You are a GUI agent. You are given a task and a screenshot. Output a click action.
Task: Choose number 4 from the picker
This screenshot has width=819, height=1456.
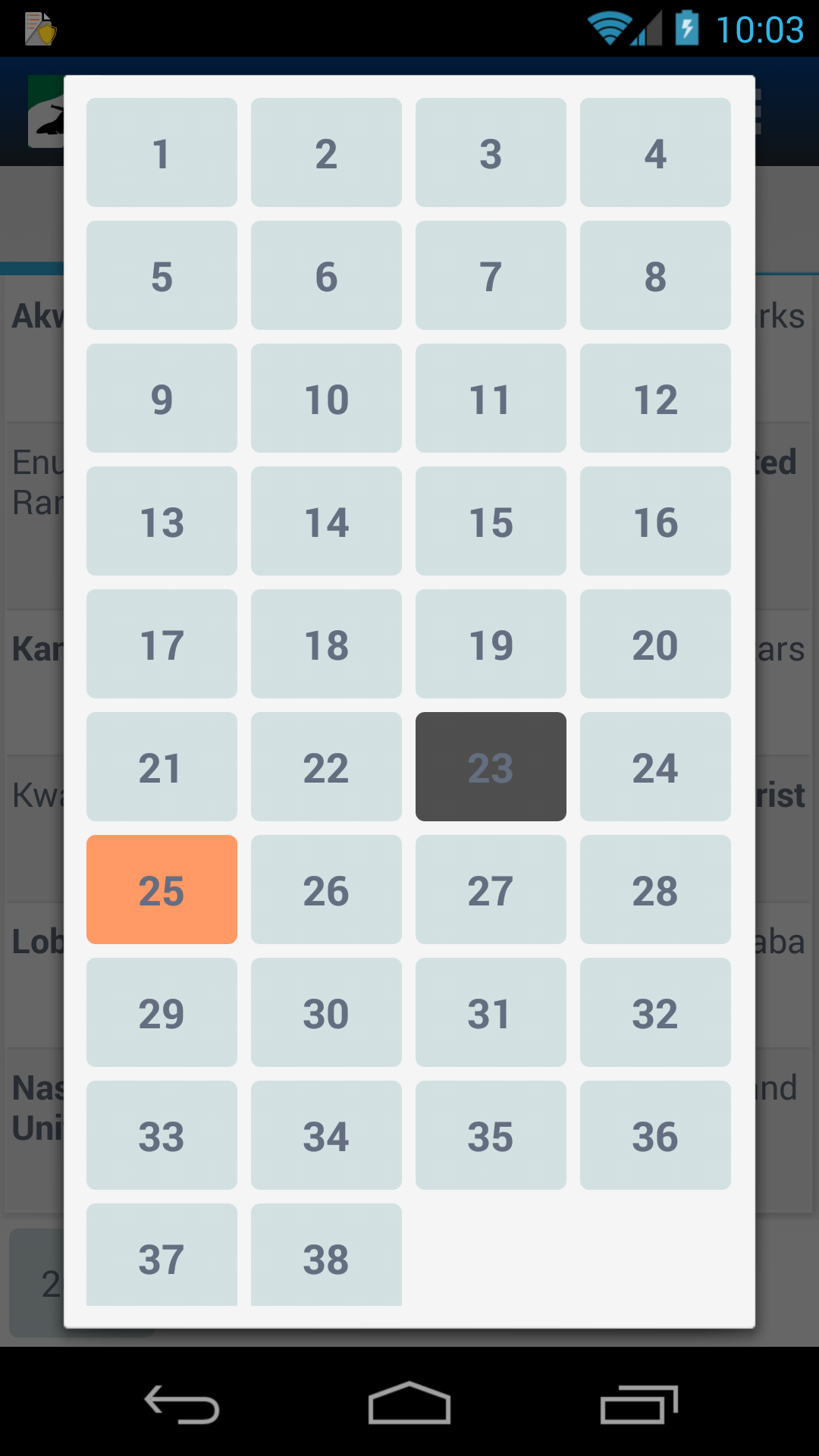pyautogui.click(x=655, y=152)
